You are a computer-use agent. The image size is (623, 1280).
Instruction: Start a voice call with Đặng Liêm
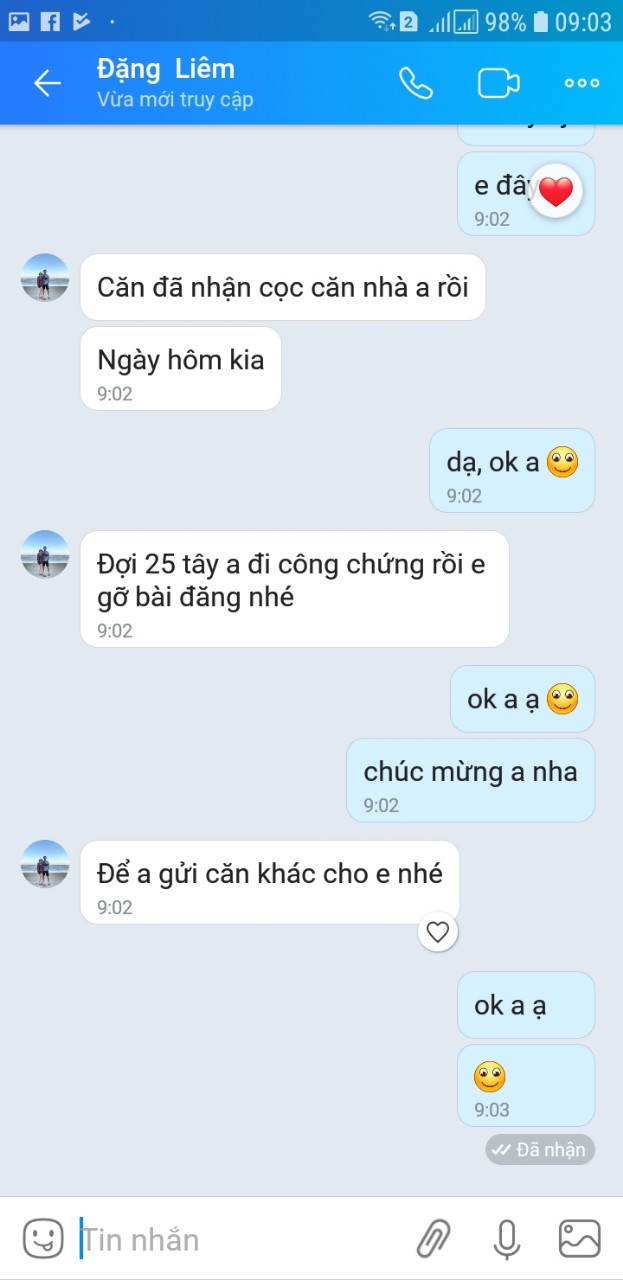coord(416,83)
